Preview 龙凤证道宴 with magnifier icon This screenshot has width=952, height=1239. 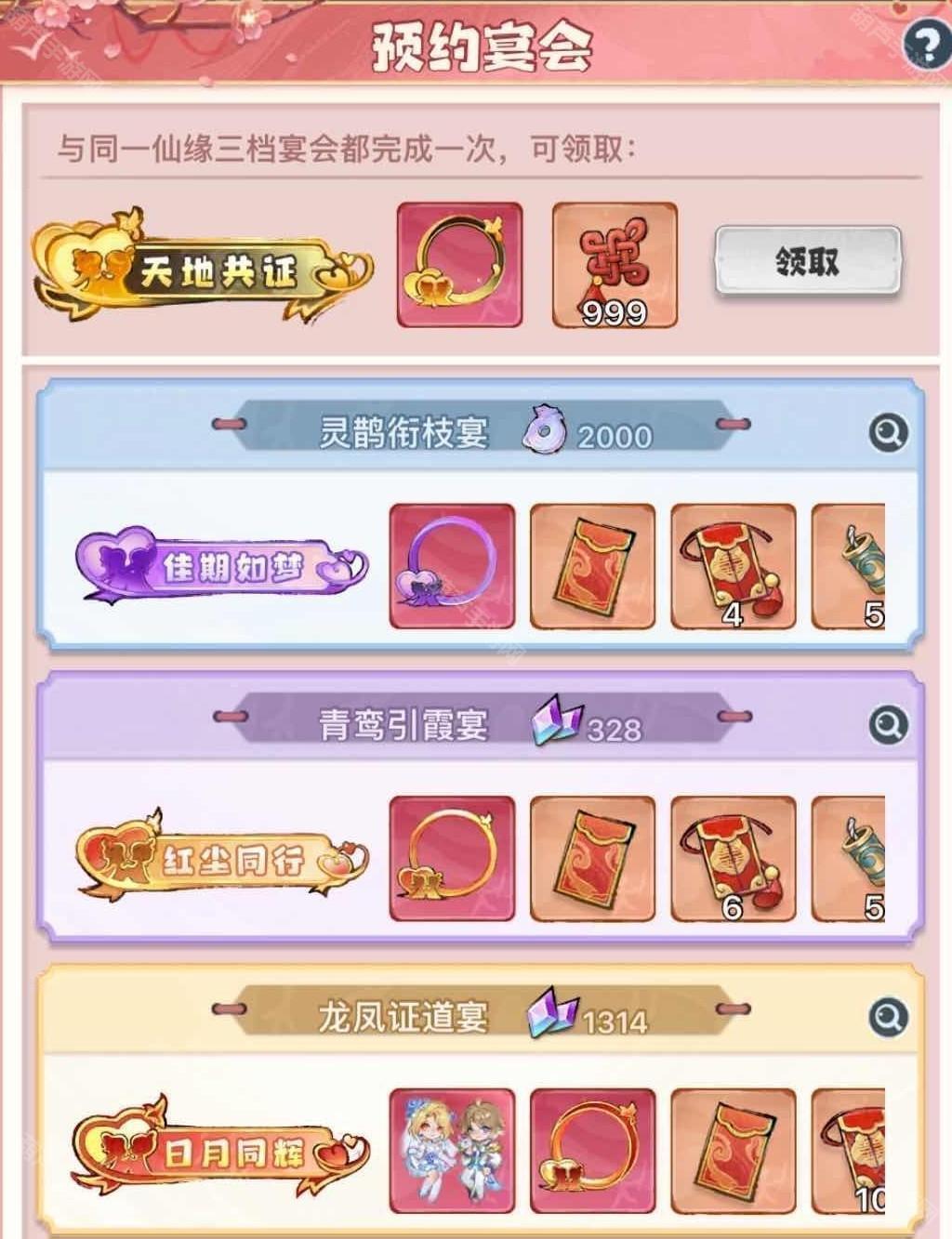tap(888, 1018)
